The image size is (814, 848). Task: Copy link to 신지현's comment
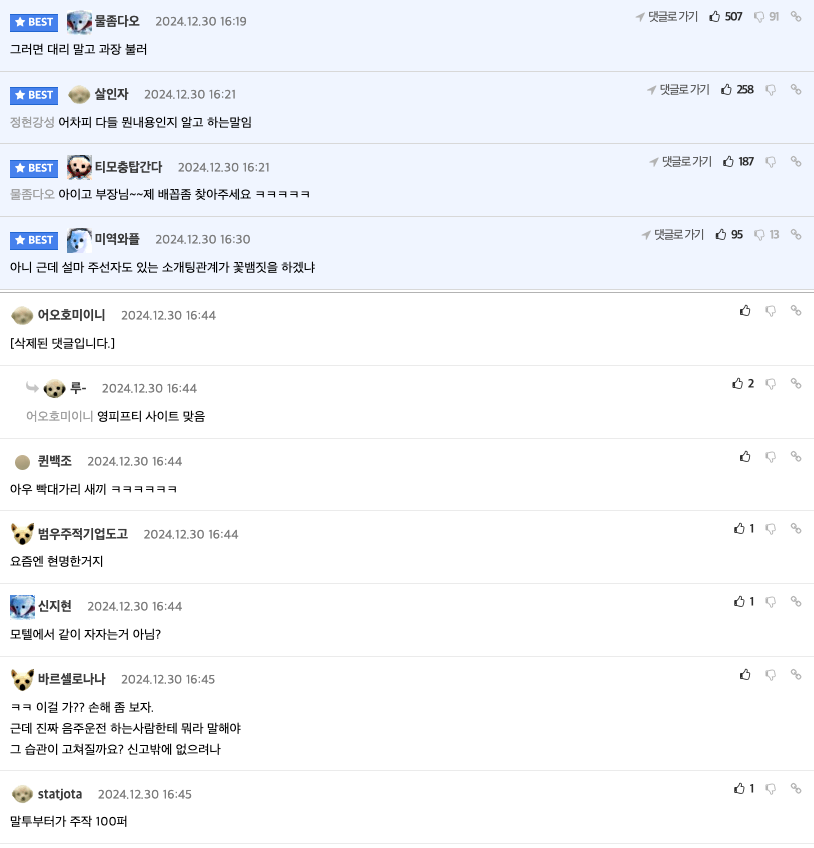[796, 602]
